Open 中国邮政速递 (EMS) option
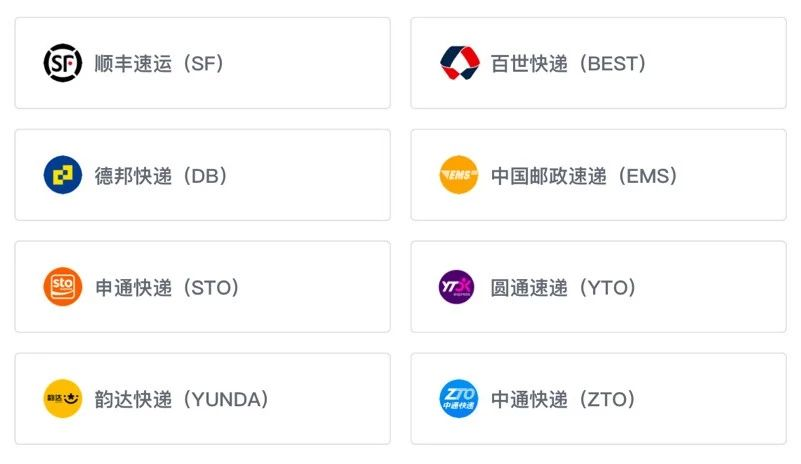 (x=598, y=175)
